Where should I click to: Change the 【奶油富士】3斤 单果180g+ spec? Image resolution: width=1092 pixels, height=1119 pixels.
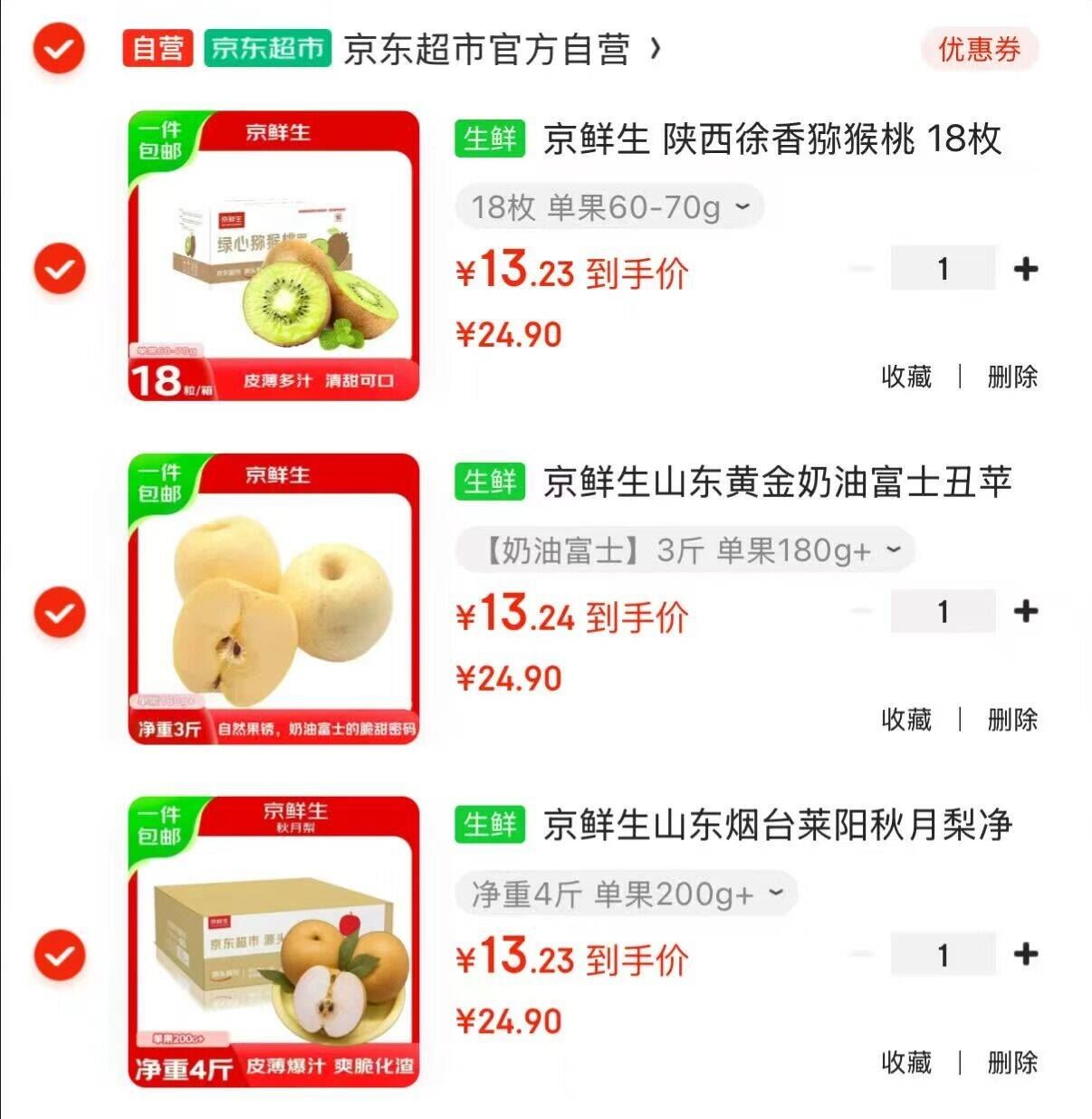(x=685, y=550)
